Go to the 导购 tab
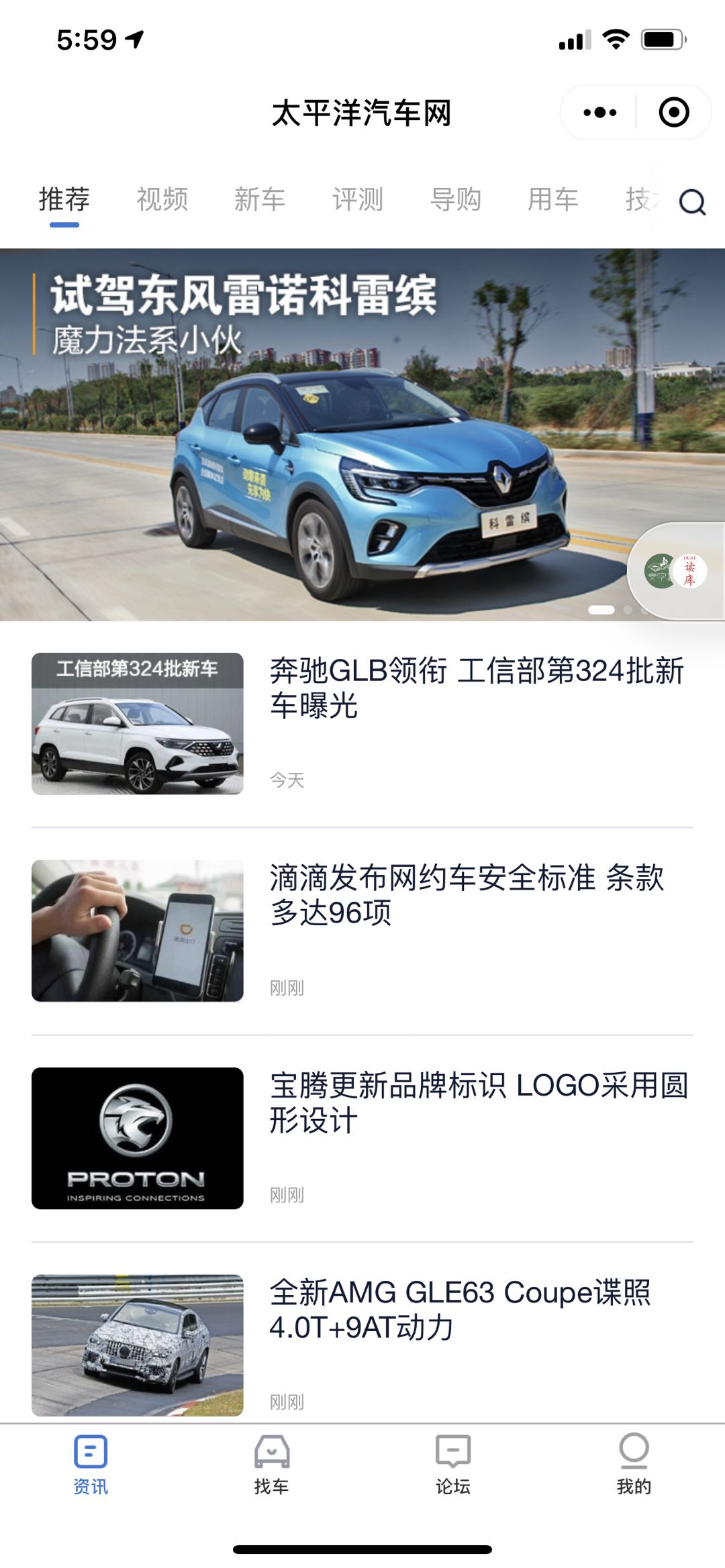The width and height of the screenshot is (725, 1568). pos(455,200)
